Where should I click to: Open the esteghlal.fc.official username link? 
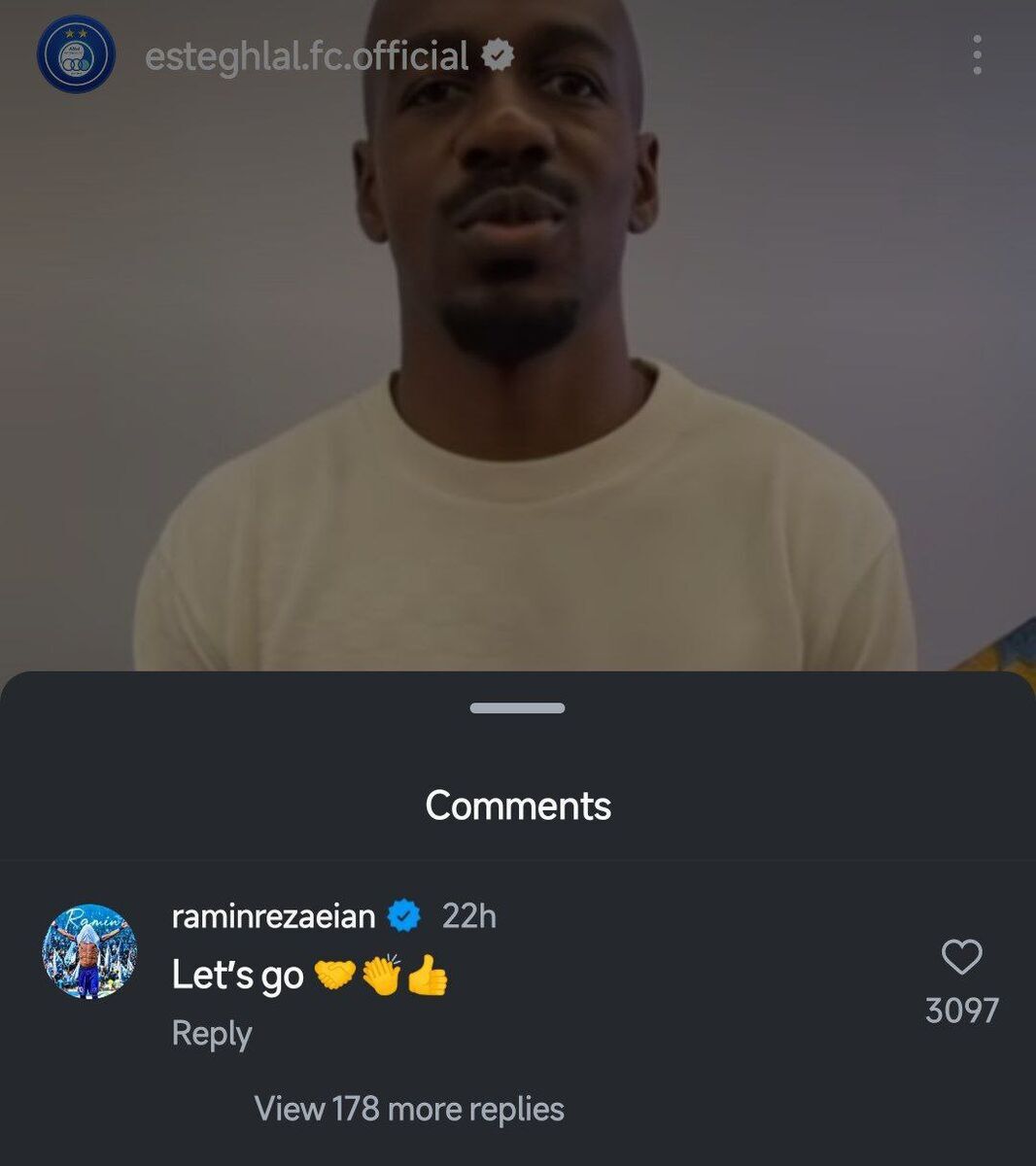click(306, 55)
